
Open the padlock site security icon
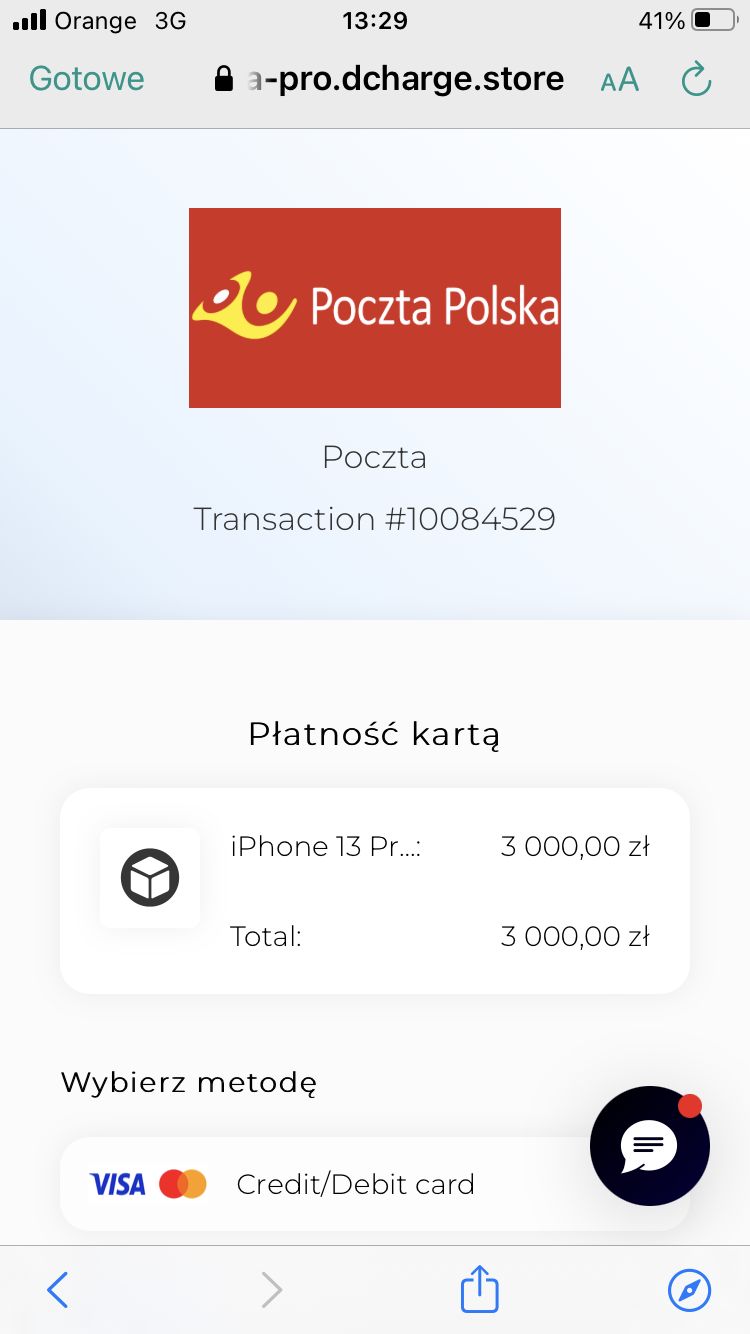pos(224,78)
